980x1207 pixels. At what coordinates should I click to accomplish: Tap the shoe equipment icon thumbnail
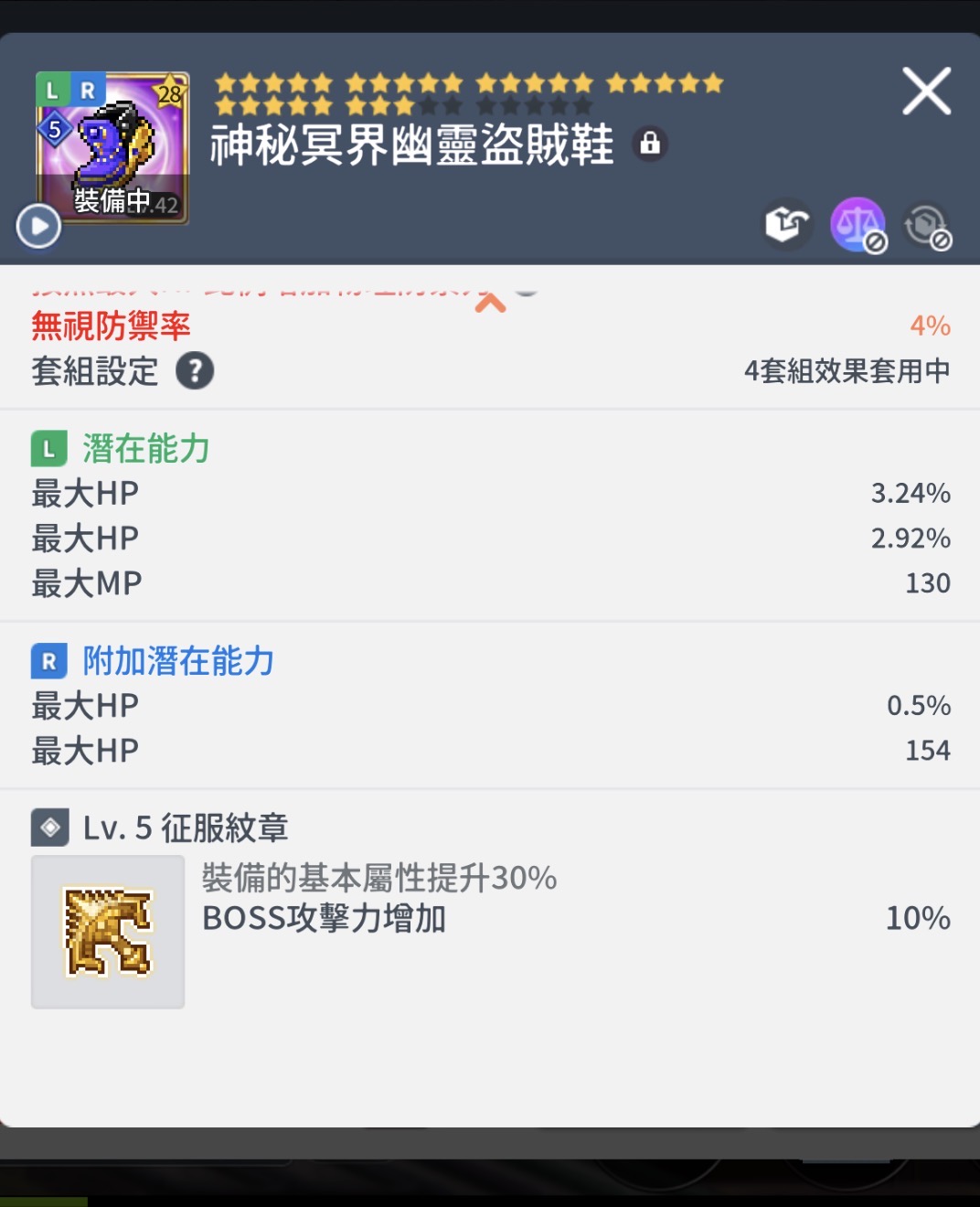click(x=112, y=148)
